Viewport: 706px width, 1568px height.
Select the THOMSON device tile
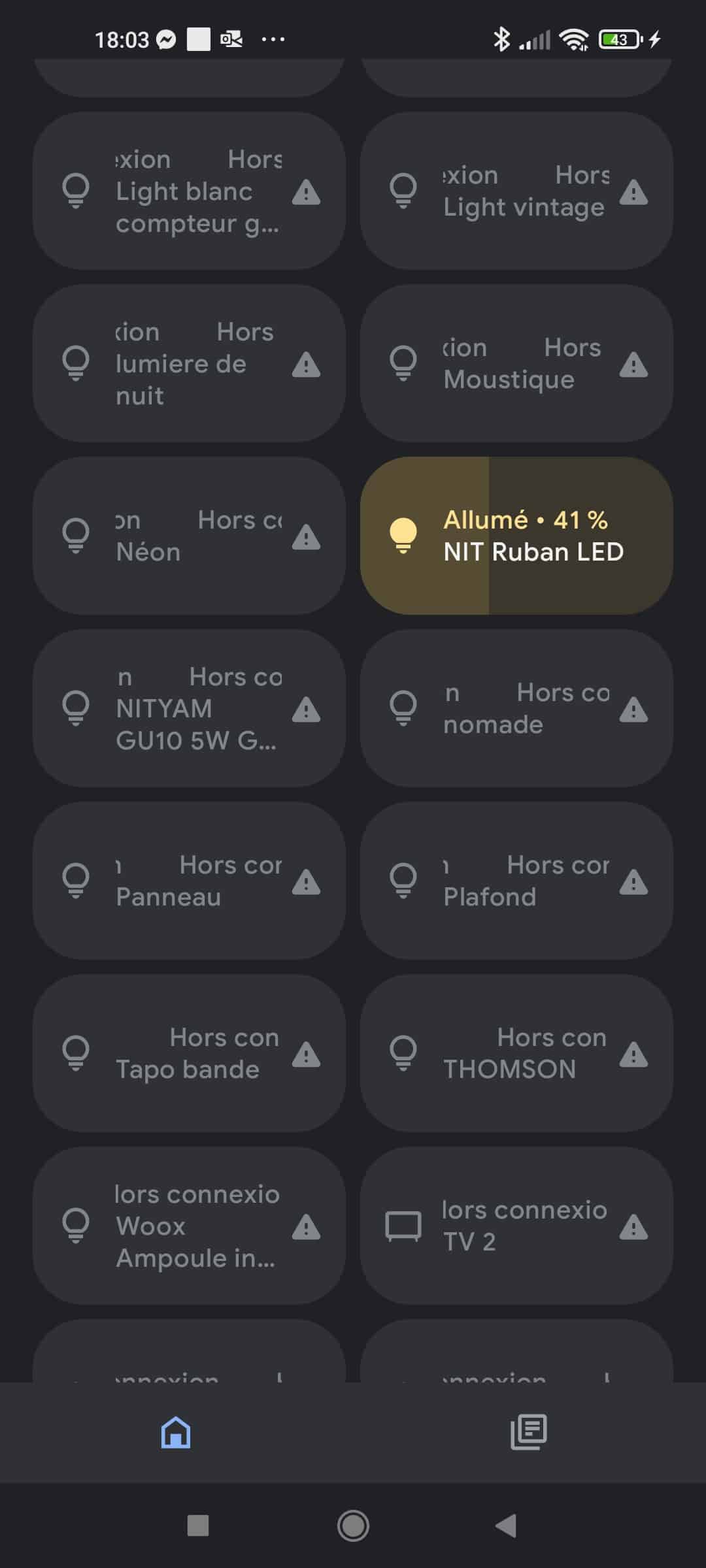(516, 1053)
